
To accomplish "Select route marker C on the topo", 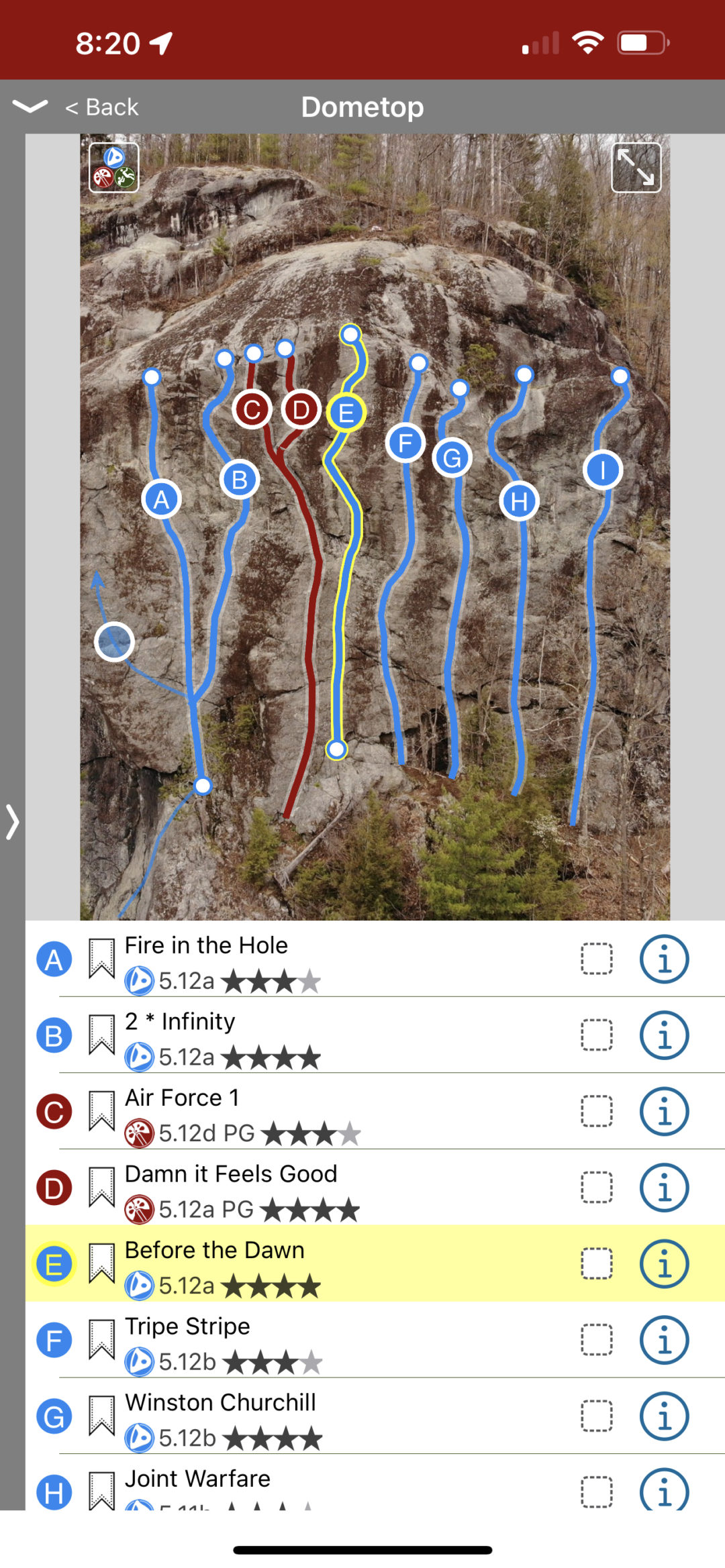I will click(252, 409).
